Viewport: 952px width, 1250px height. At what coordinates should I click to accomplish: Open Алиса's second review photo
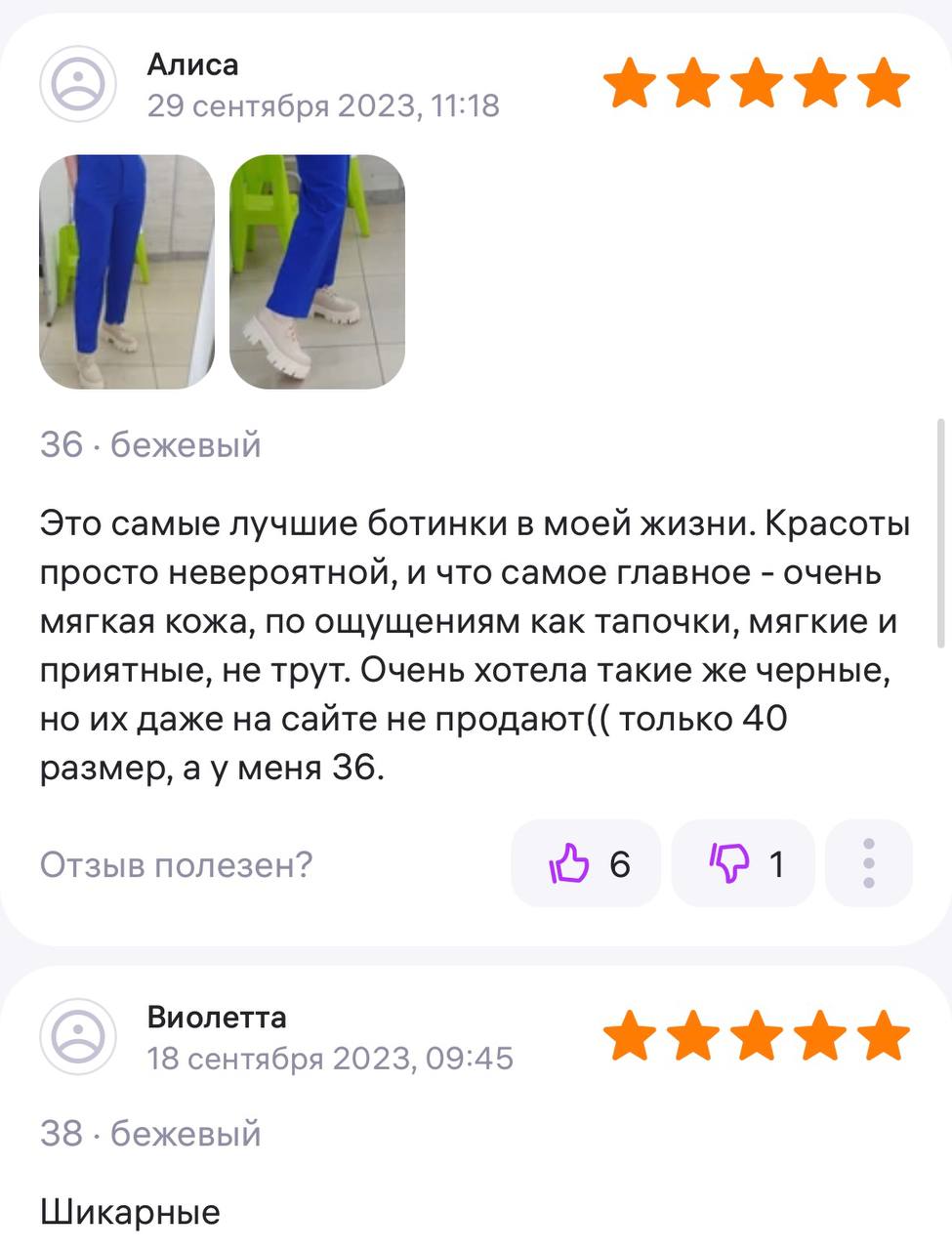click(316, 271)
